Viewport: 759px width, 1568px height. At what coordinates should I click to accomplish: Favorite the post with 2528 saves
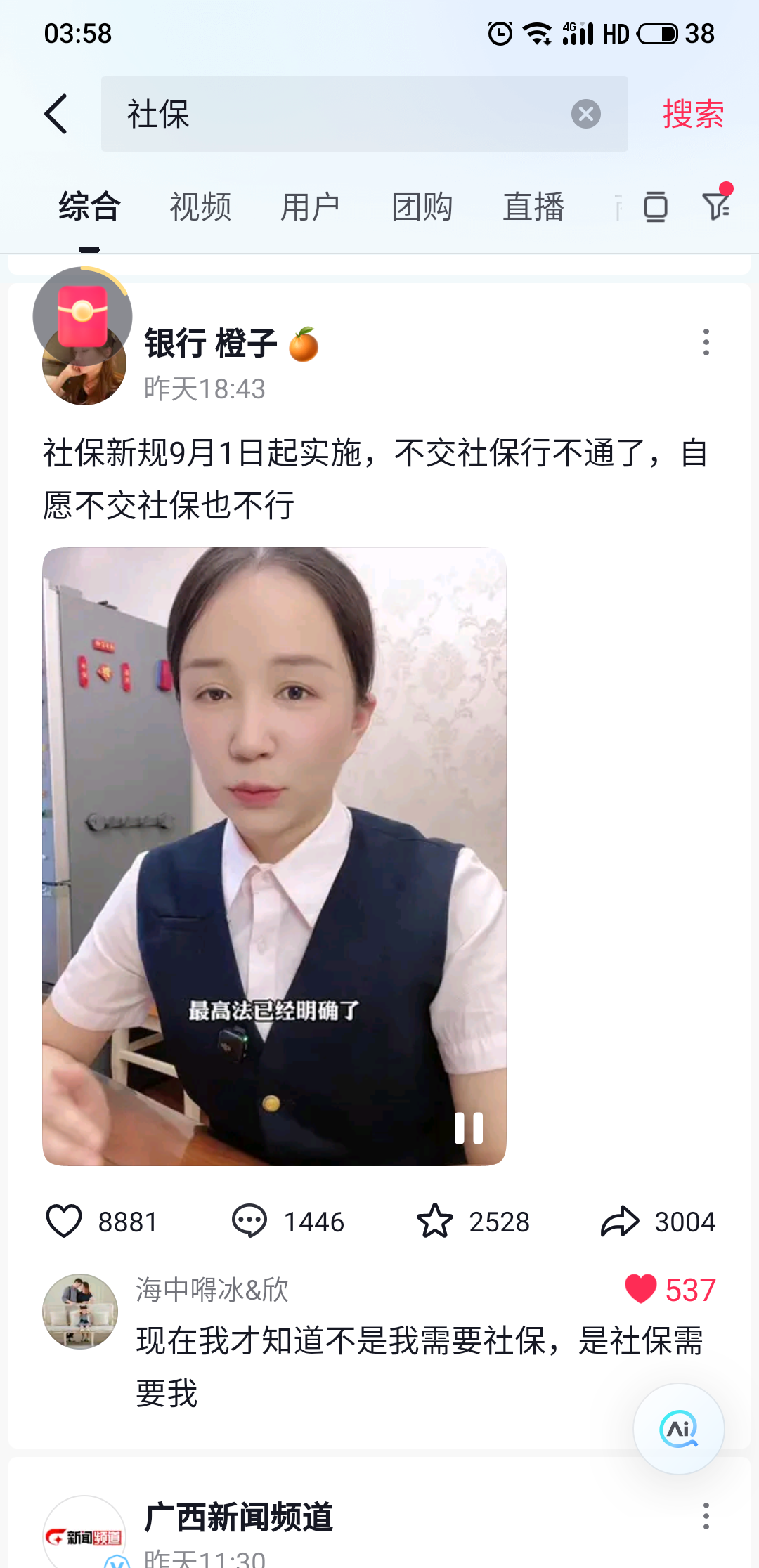coord(435,1221)
